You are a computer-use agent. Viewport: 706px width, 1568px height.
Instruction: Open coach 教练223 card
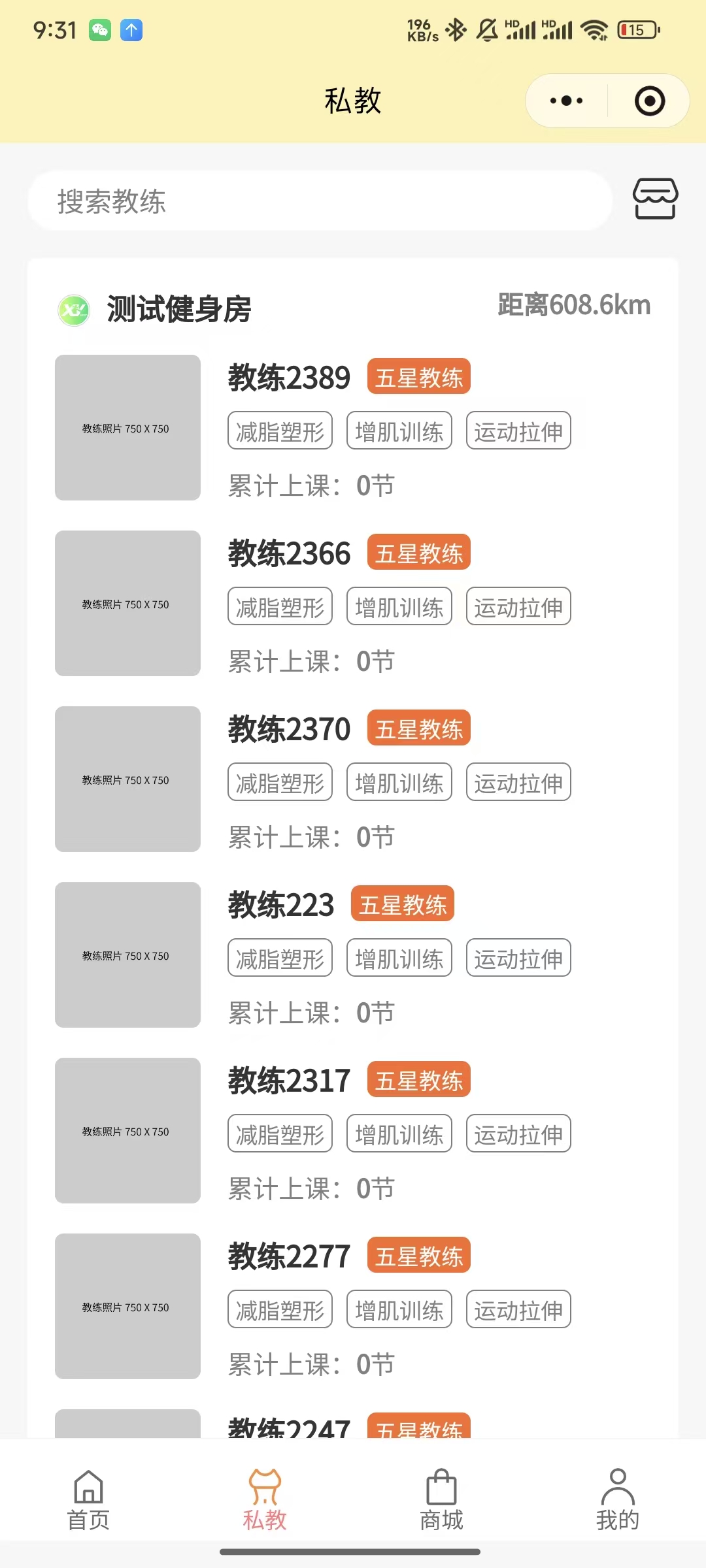point(281,905)
